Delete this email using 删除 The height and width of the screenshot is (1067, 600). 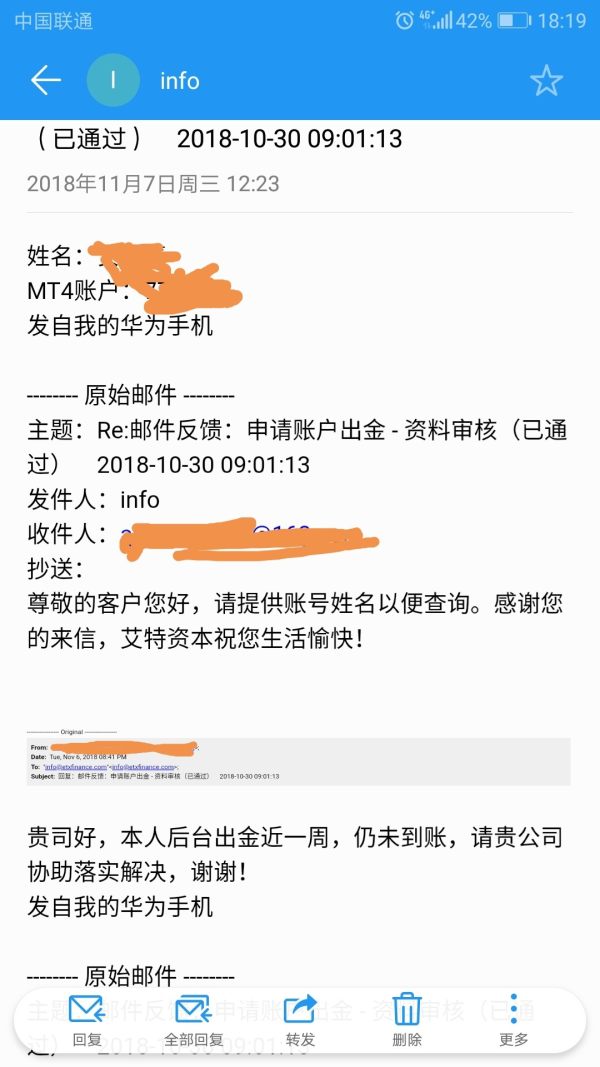pos(406,1019)
